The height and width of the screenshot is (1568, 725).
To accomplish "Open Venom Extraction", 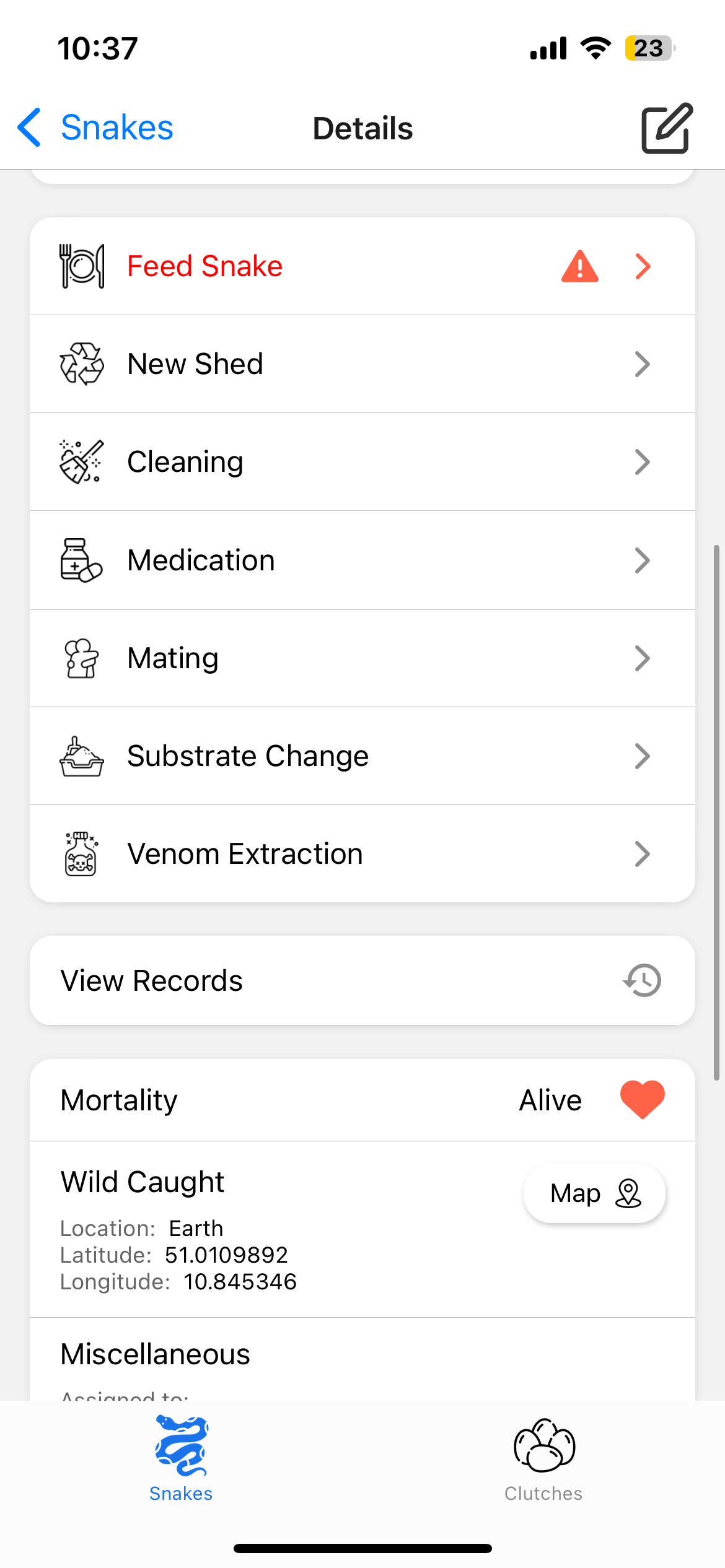I will coord(362,854).
